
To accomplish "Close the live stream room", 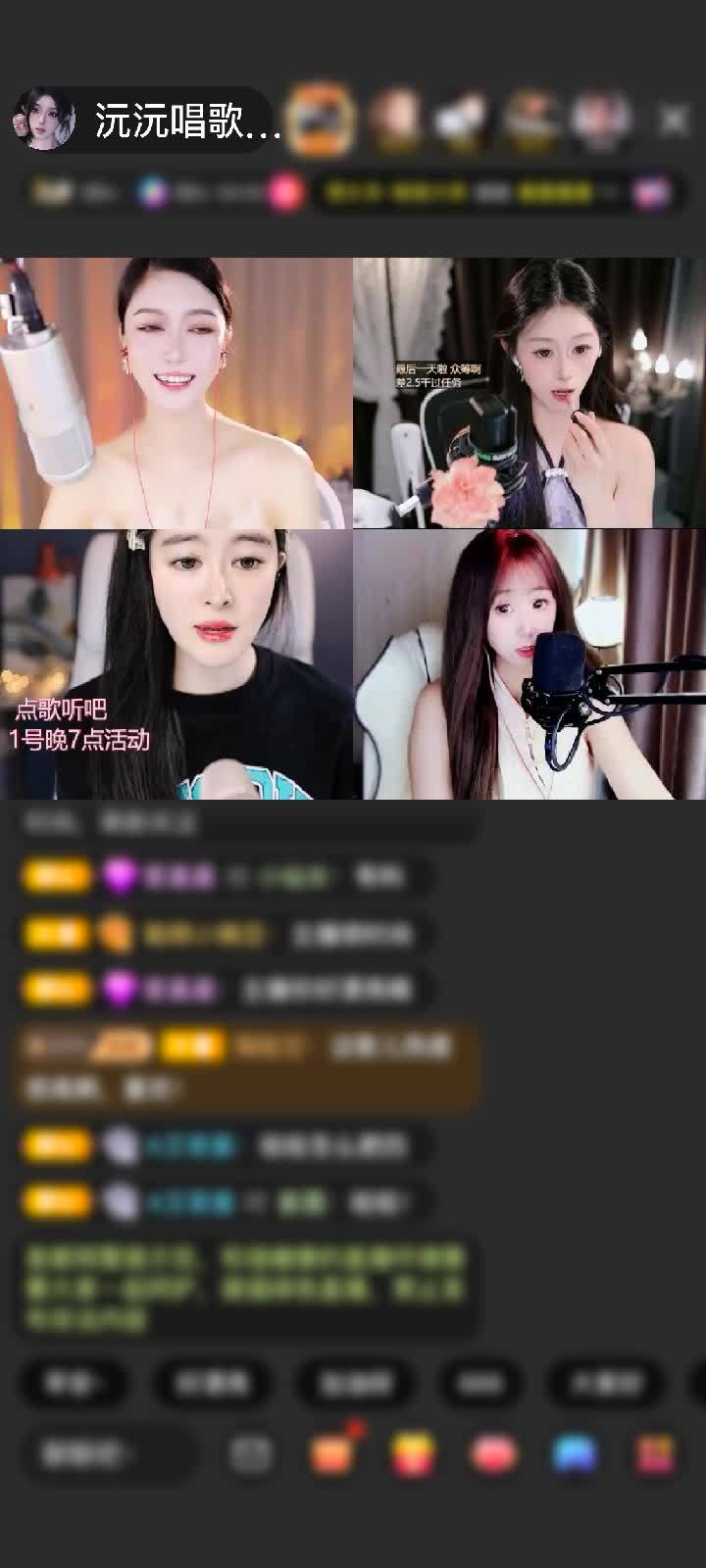I will pos(674,121).
